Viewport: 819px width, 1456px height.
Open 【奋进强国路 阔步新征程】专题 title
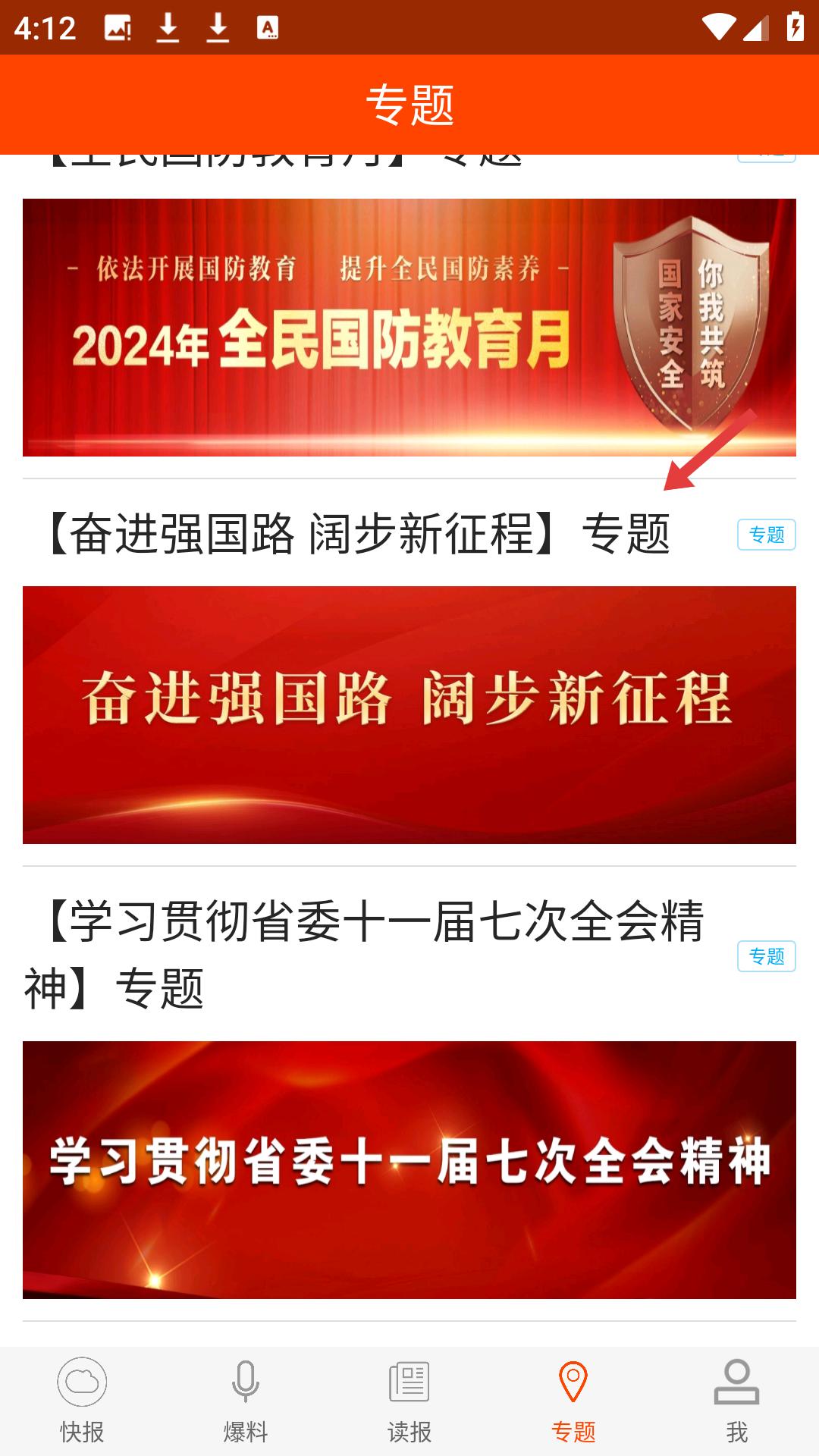[358, 534]
